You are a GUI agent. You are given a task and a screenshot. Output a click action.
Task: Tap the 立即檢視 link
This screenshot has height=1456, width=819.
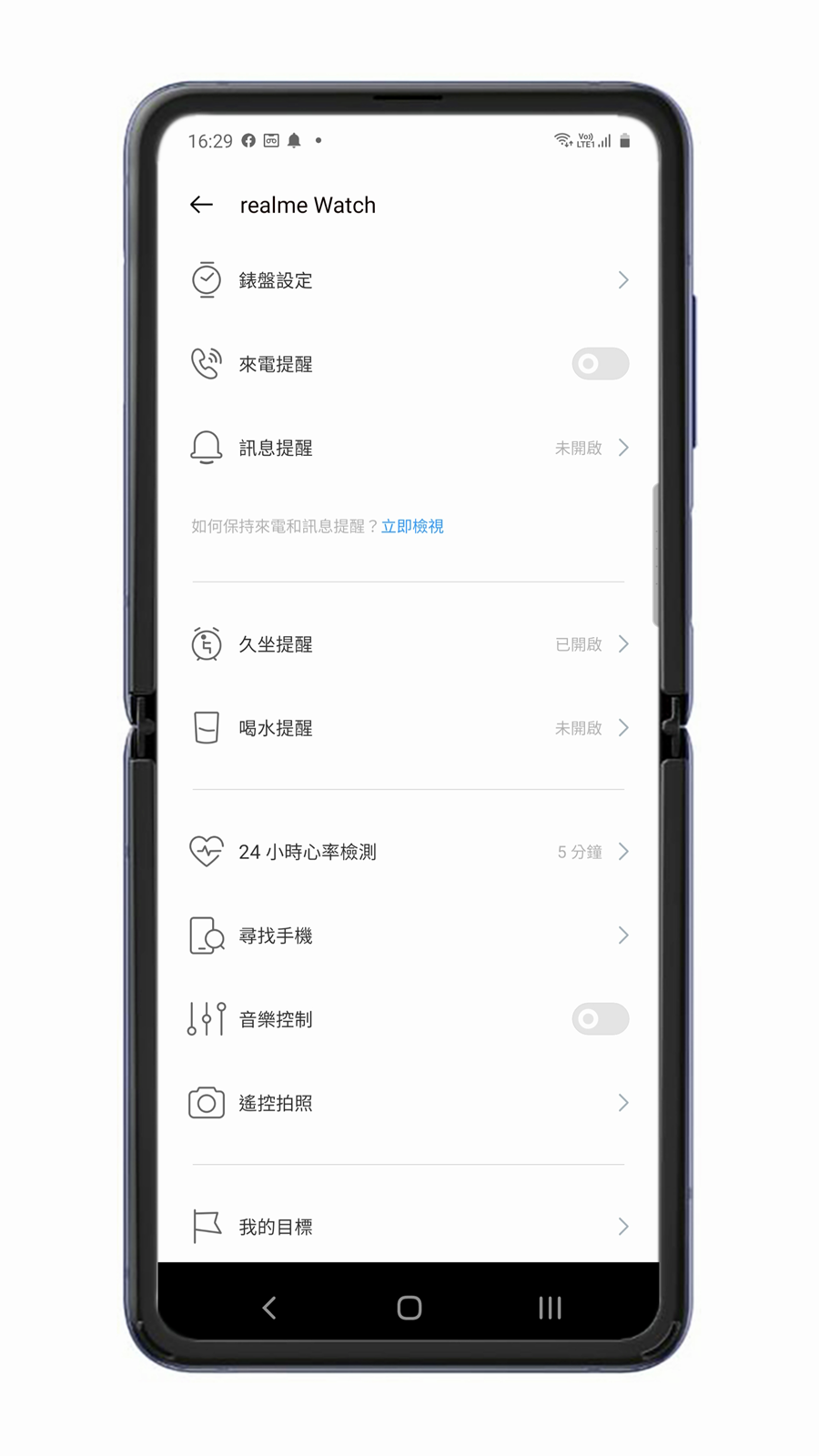[412, 526]
